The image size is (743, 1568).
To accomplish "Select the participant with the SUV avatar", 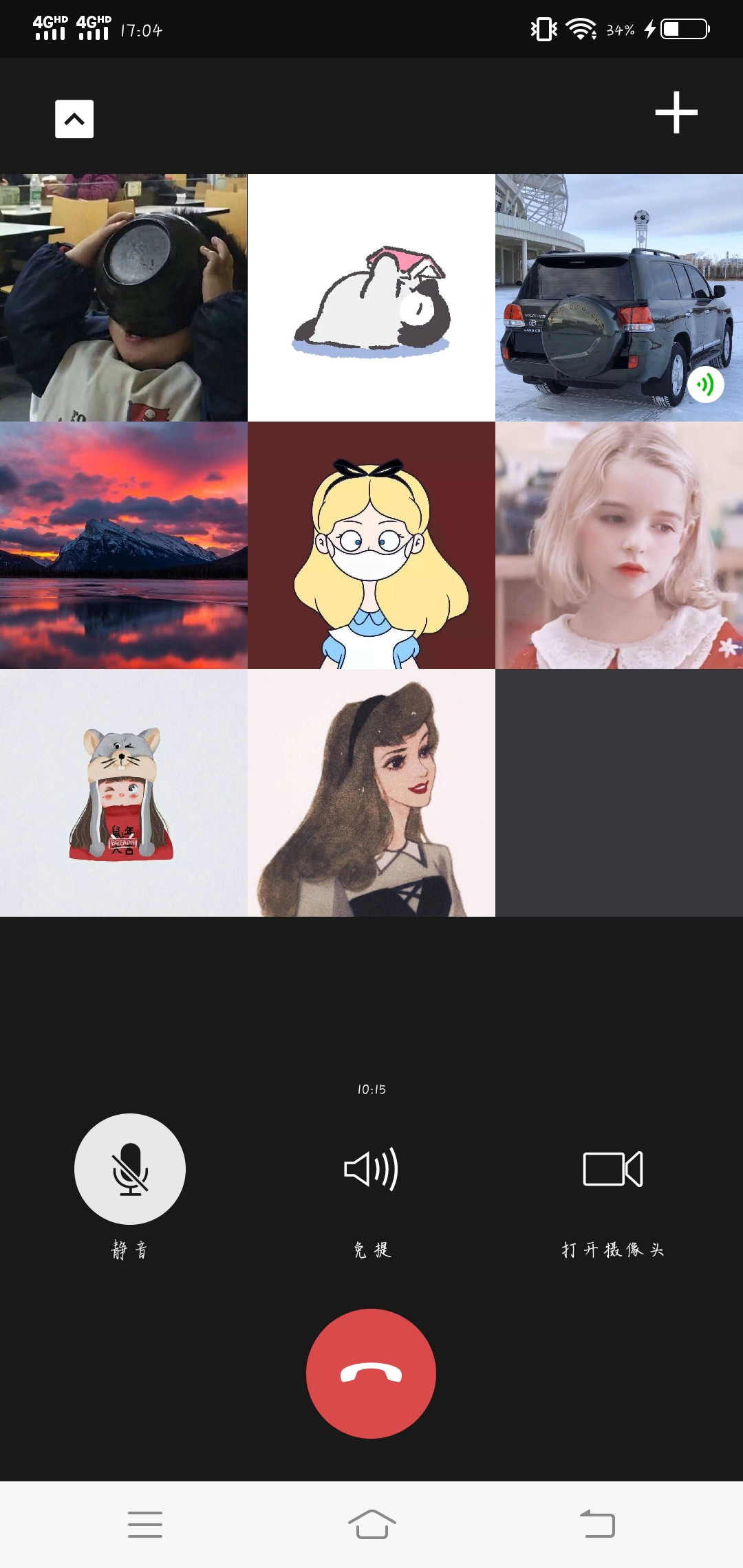I will pyautogui.click(x=618, y=297).
